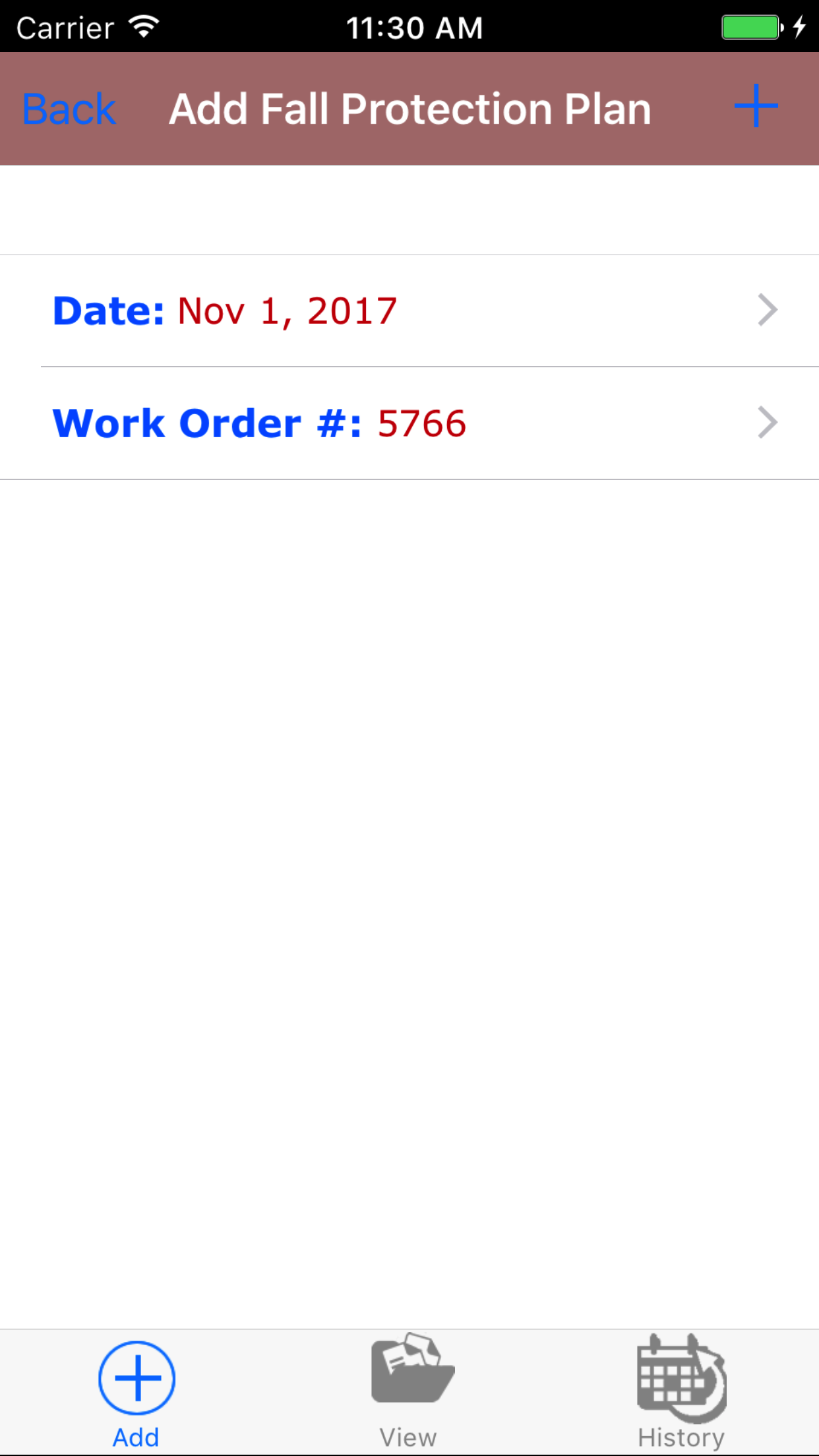
Task: Switch to the View tab
Action: click(409, 1393)
